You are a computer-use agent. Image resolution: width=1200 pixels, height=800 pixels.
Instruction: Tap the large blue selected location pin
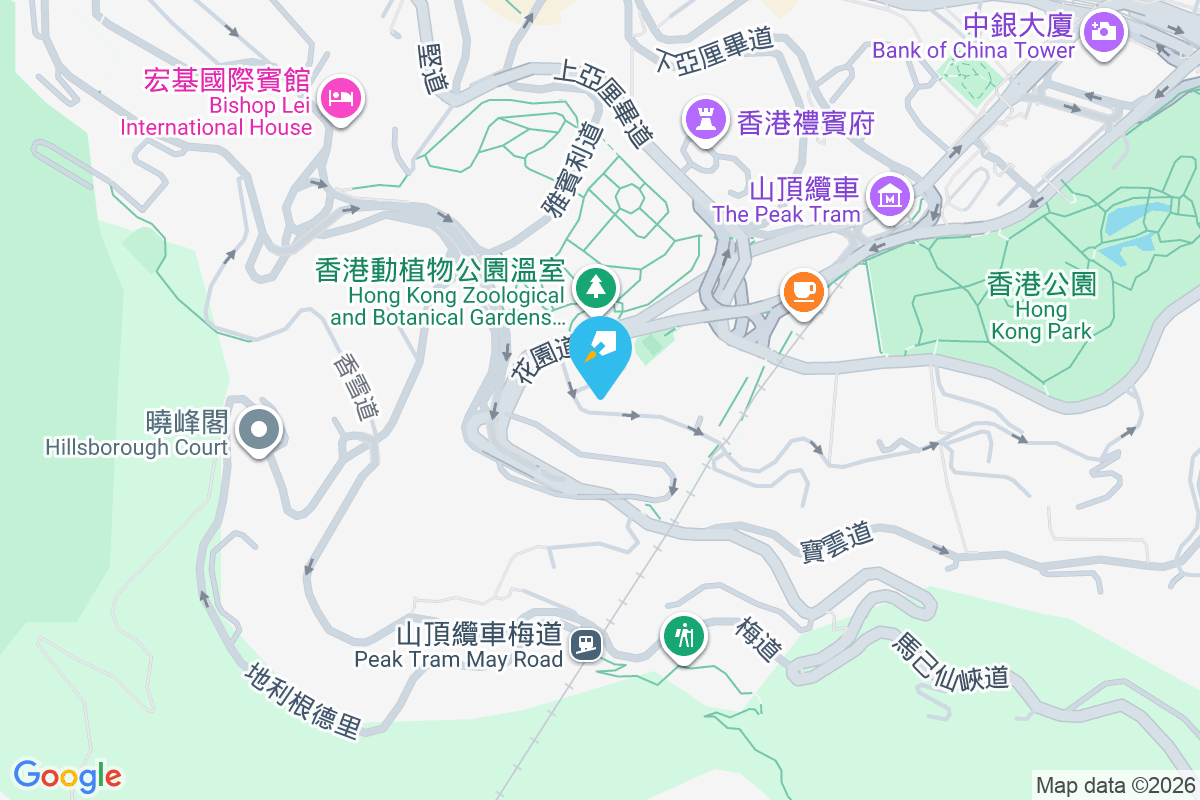(x=601, y=352)
